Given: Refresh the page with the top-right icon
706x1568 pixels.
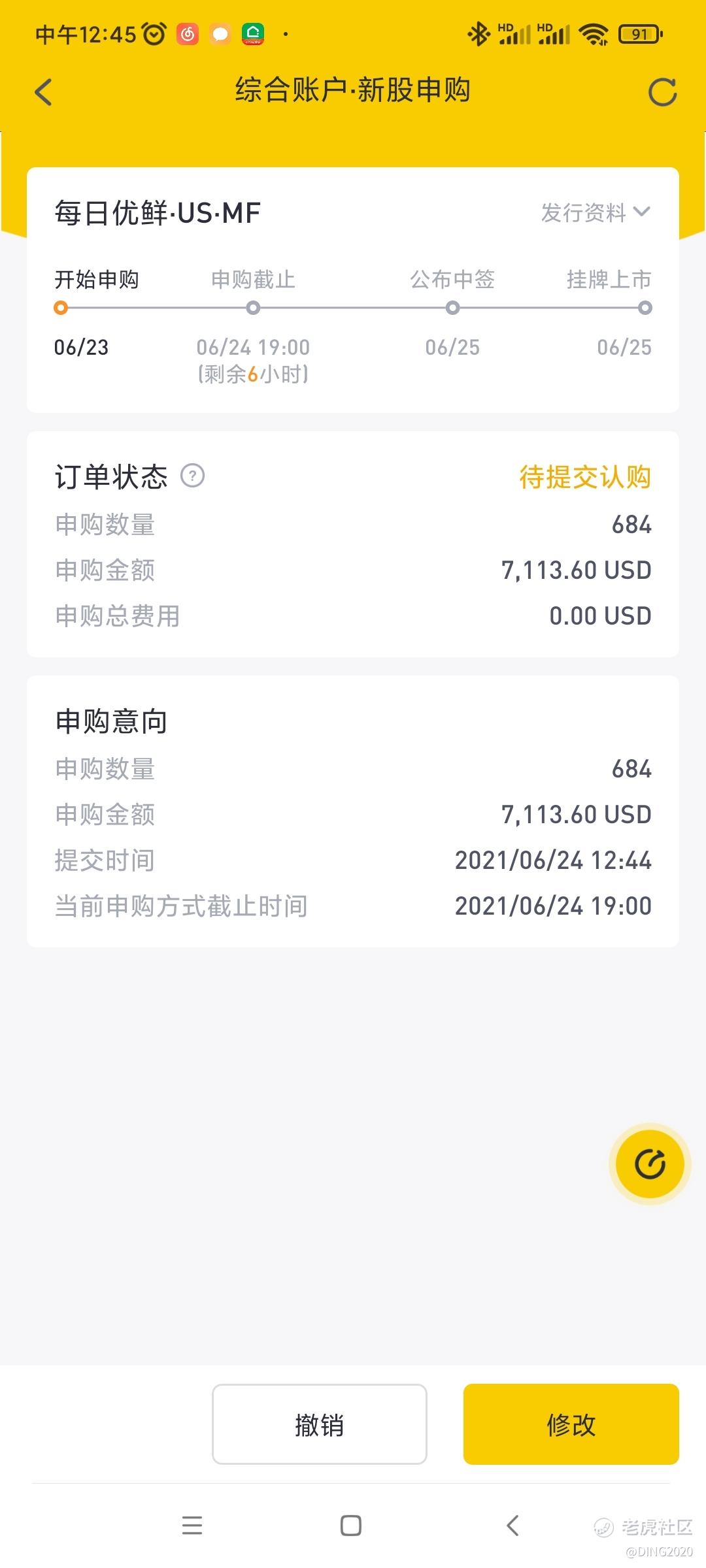Looking at the screenshot, I should [662, 92].
